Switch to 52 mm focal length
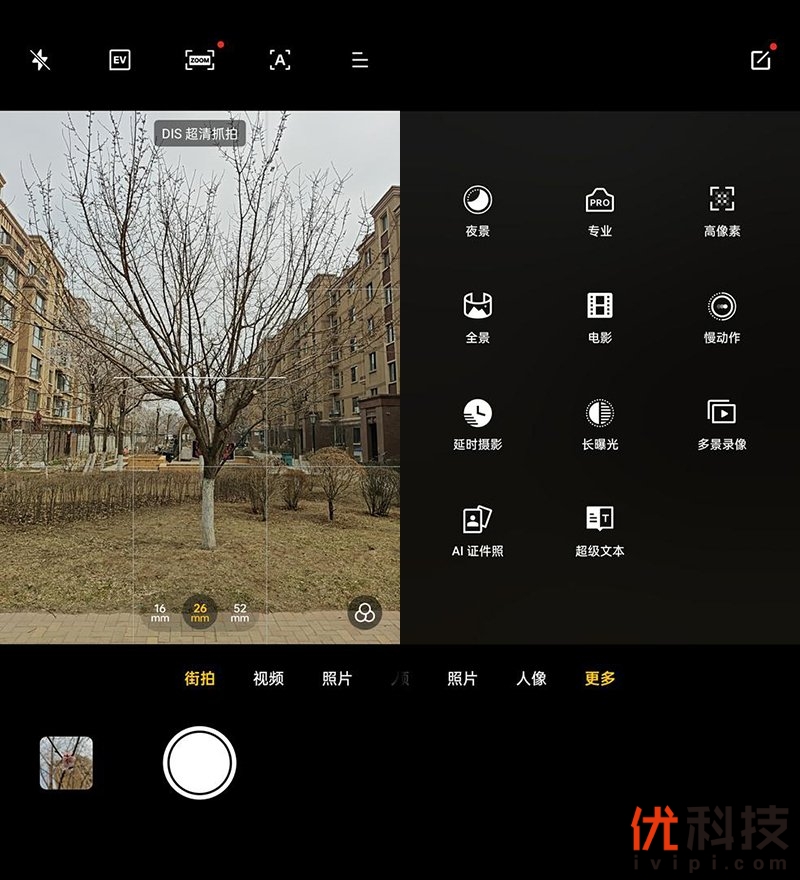Image resolution: width=800 pixels, height=880 pixels. [x=240, y=613]
